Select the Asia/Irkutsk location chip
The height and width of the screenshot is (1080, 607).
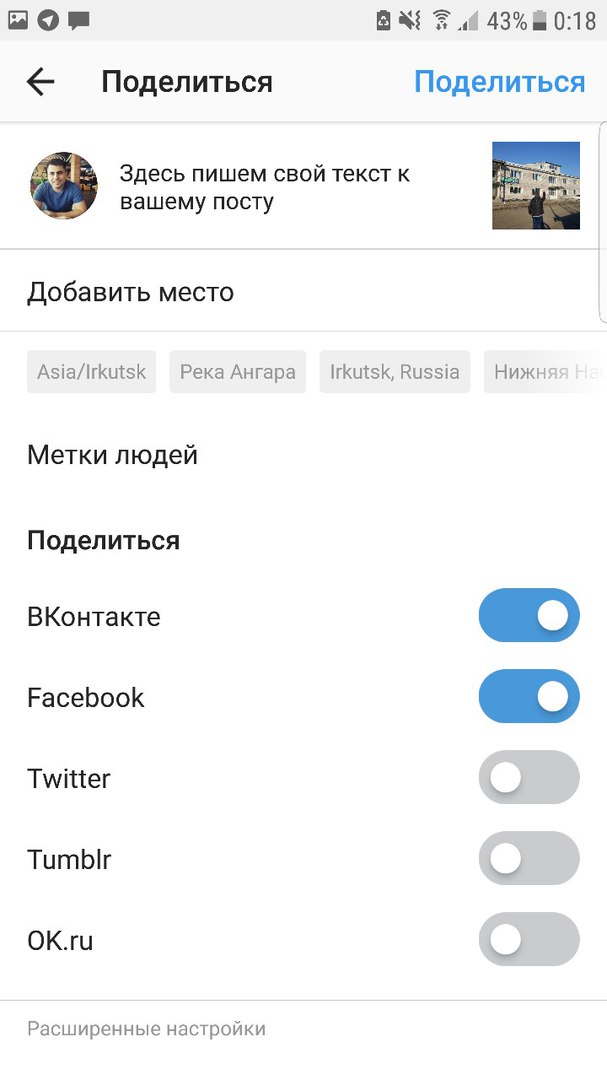[x=92, y=372]
